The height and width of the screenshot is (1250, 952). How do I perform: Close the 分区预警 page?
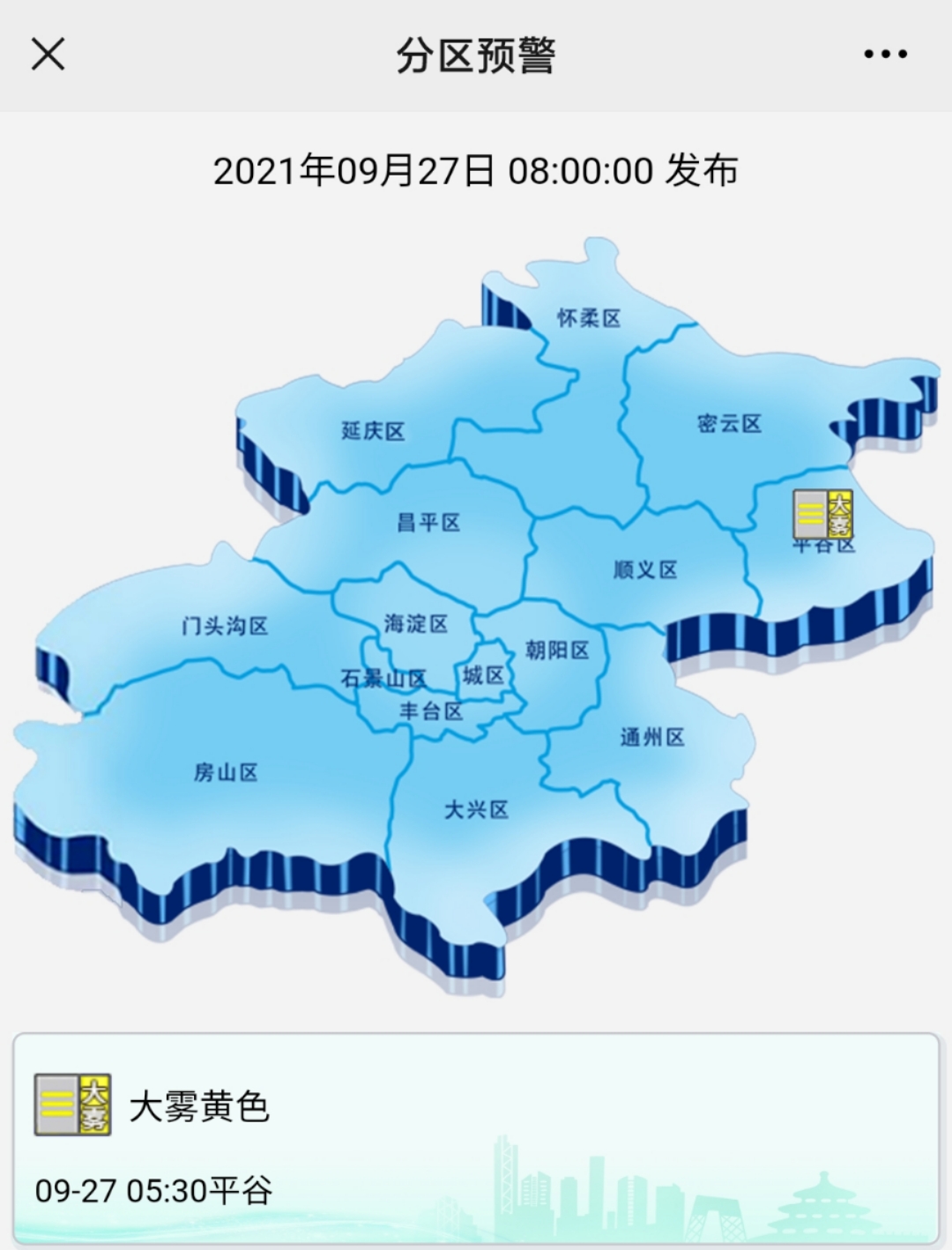click(48, 54)
